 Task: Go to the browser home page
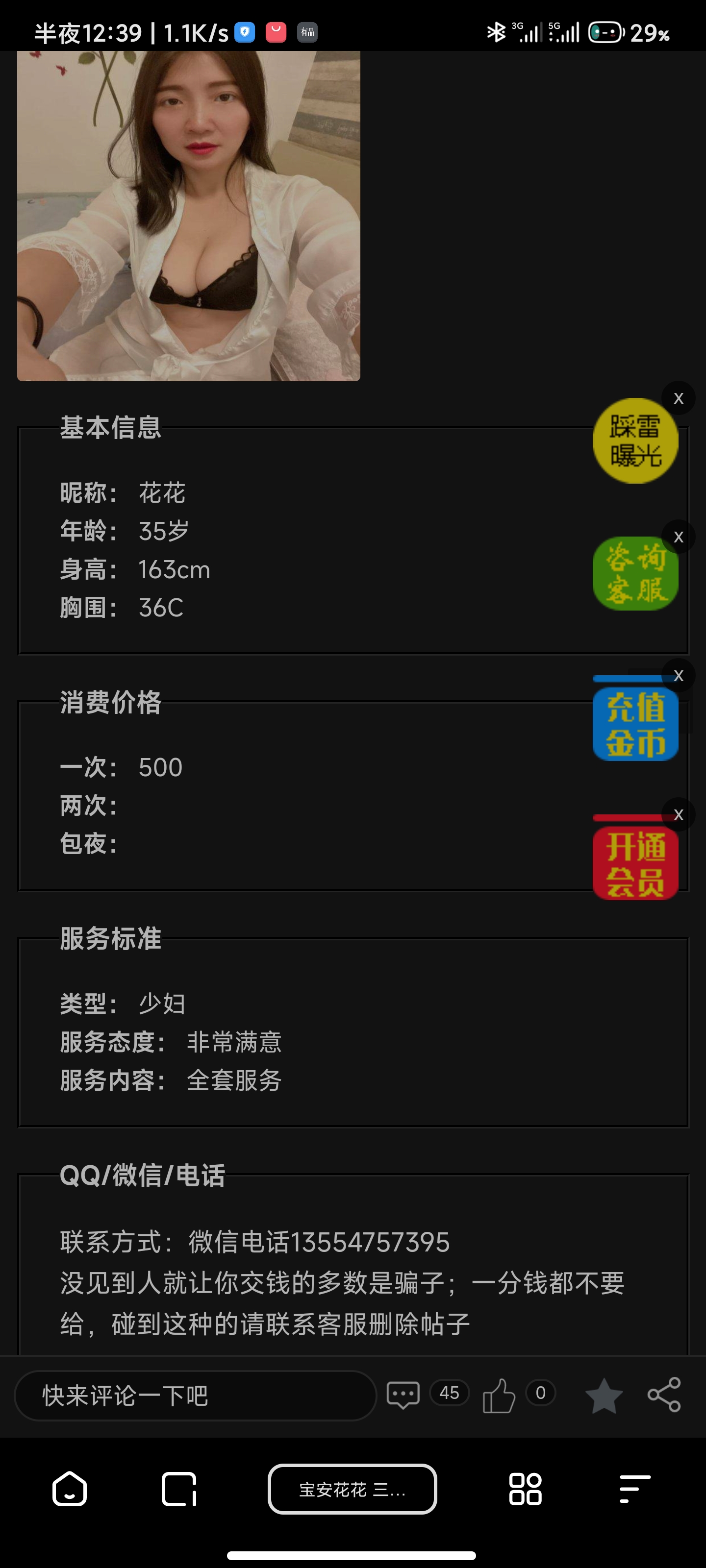click(x=70, y=1489)
